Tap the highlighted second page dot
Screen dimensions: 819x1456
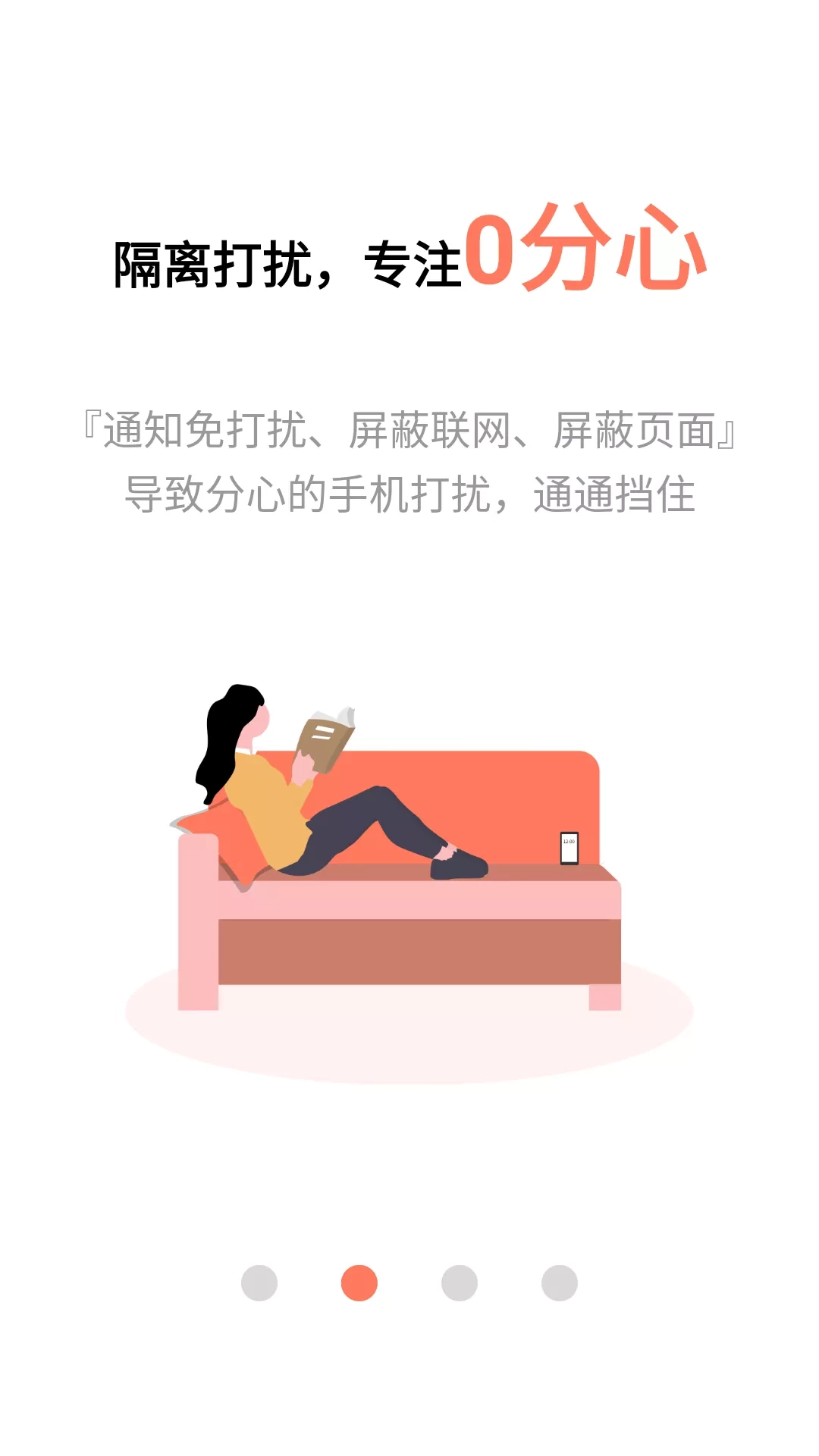tap(359, 1283)
